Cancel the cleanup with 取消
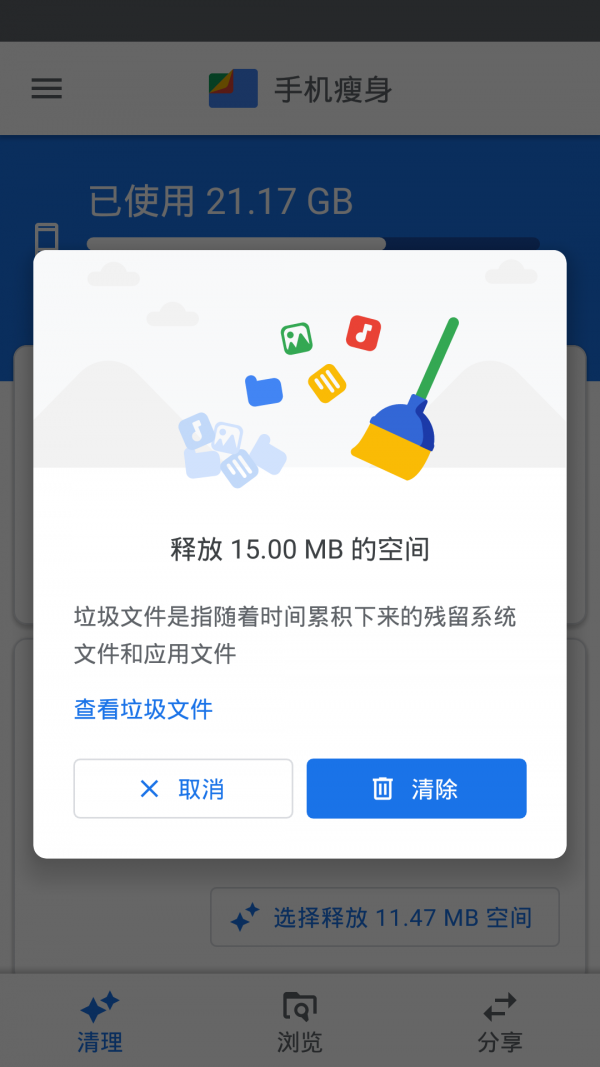The image size is (600, 1067). point(183,789)
